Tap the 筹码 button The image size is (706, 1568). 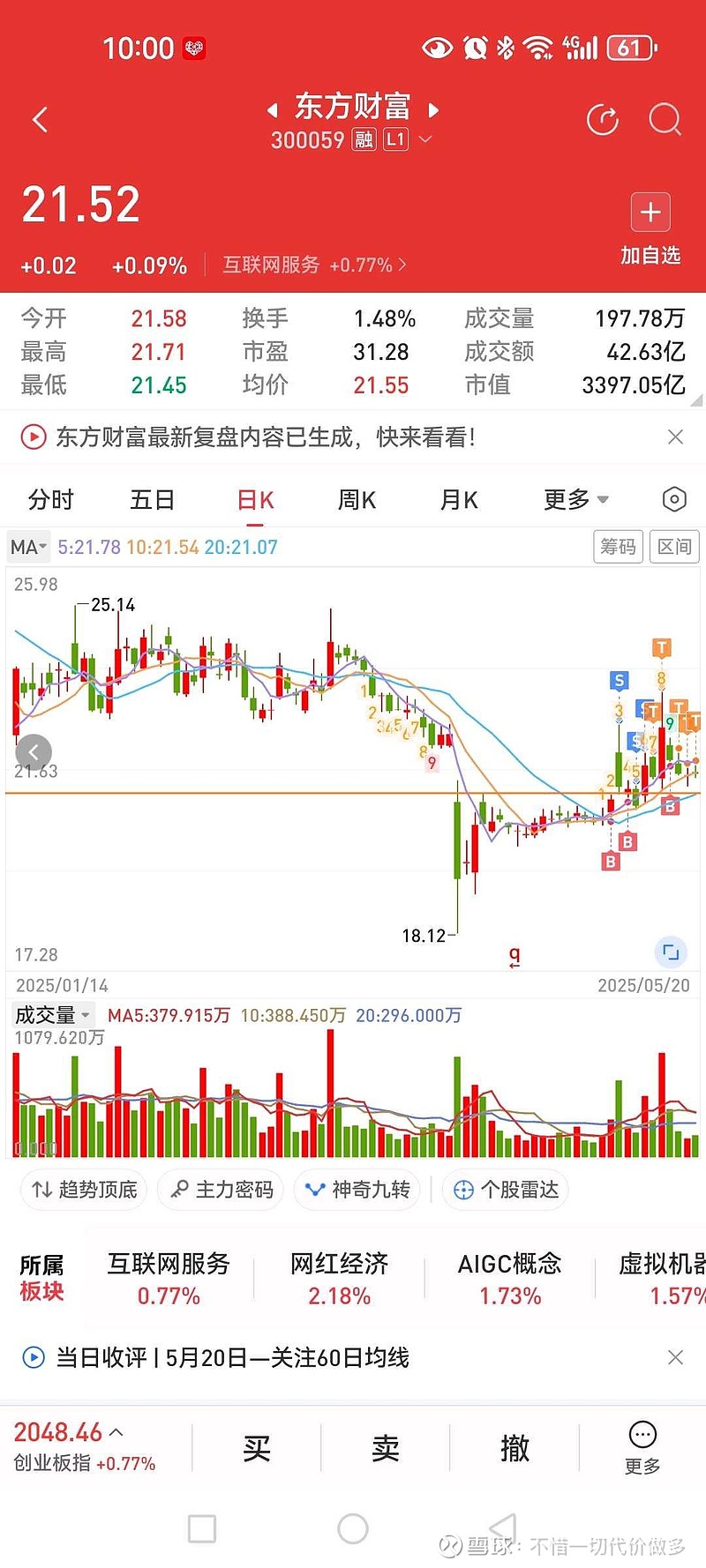pos(618,547)
